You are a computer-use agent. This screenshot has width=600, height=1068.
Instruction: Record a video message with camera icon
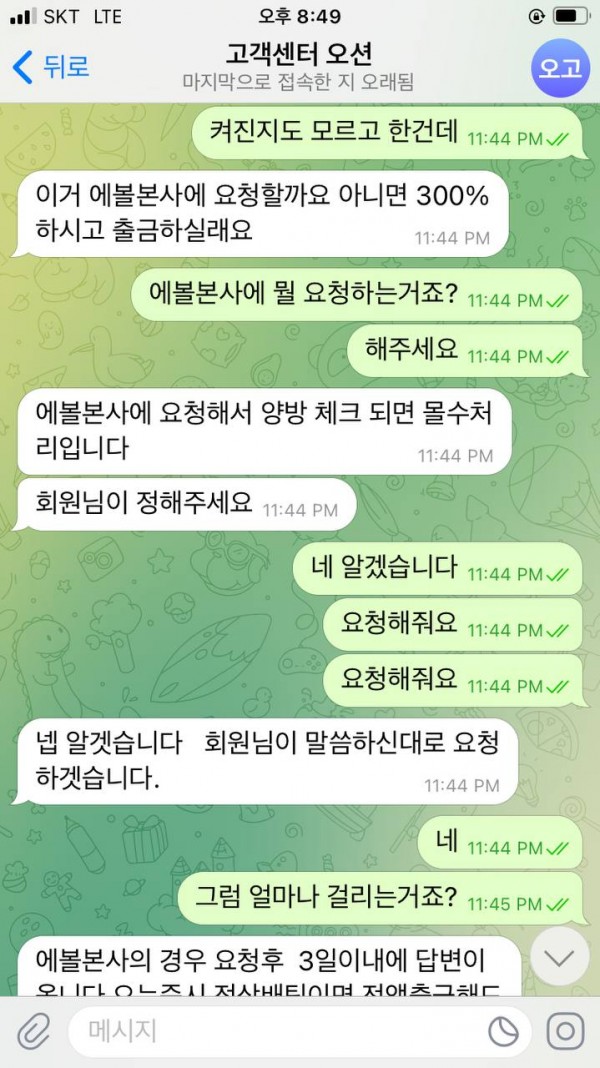(565, 1031)
